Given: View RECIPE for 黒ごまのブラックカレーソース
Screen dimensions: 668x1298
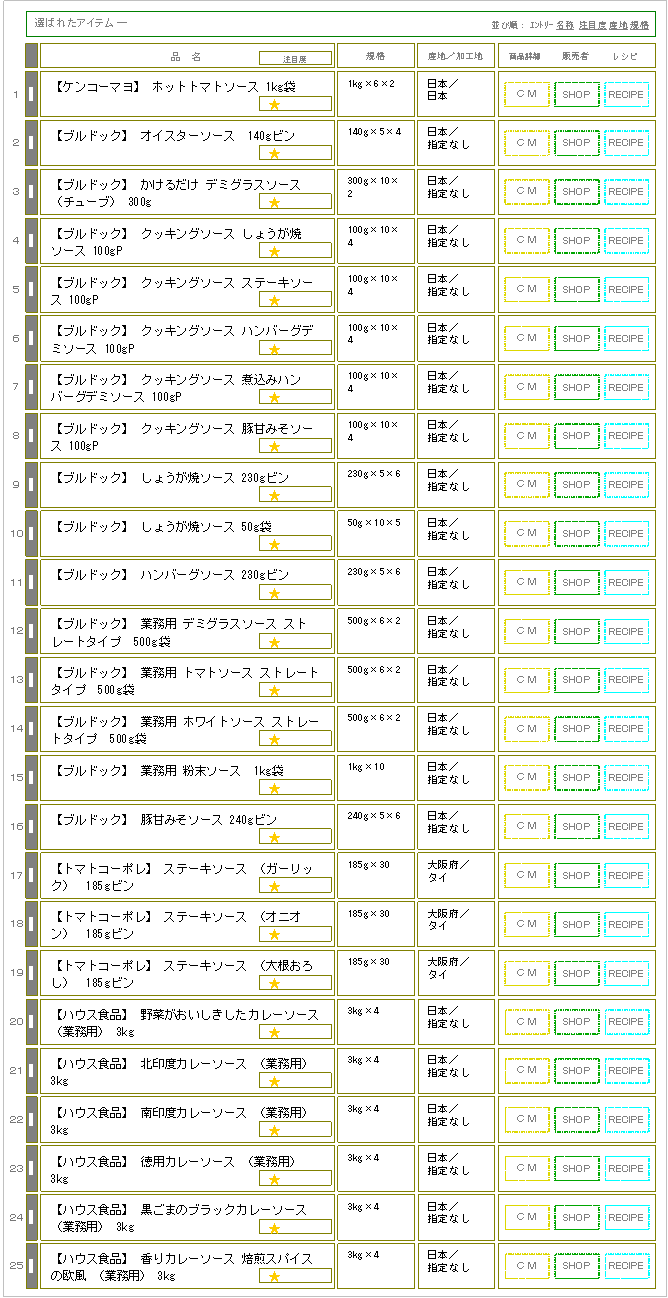Looking at the screenshot, I should [x=626, y=1218].
